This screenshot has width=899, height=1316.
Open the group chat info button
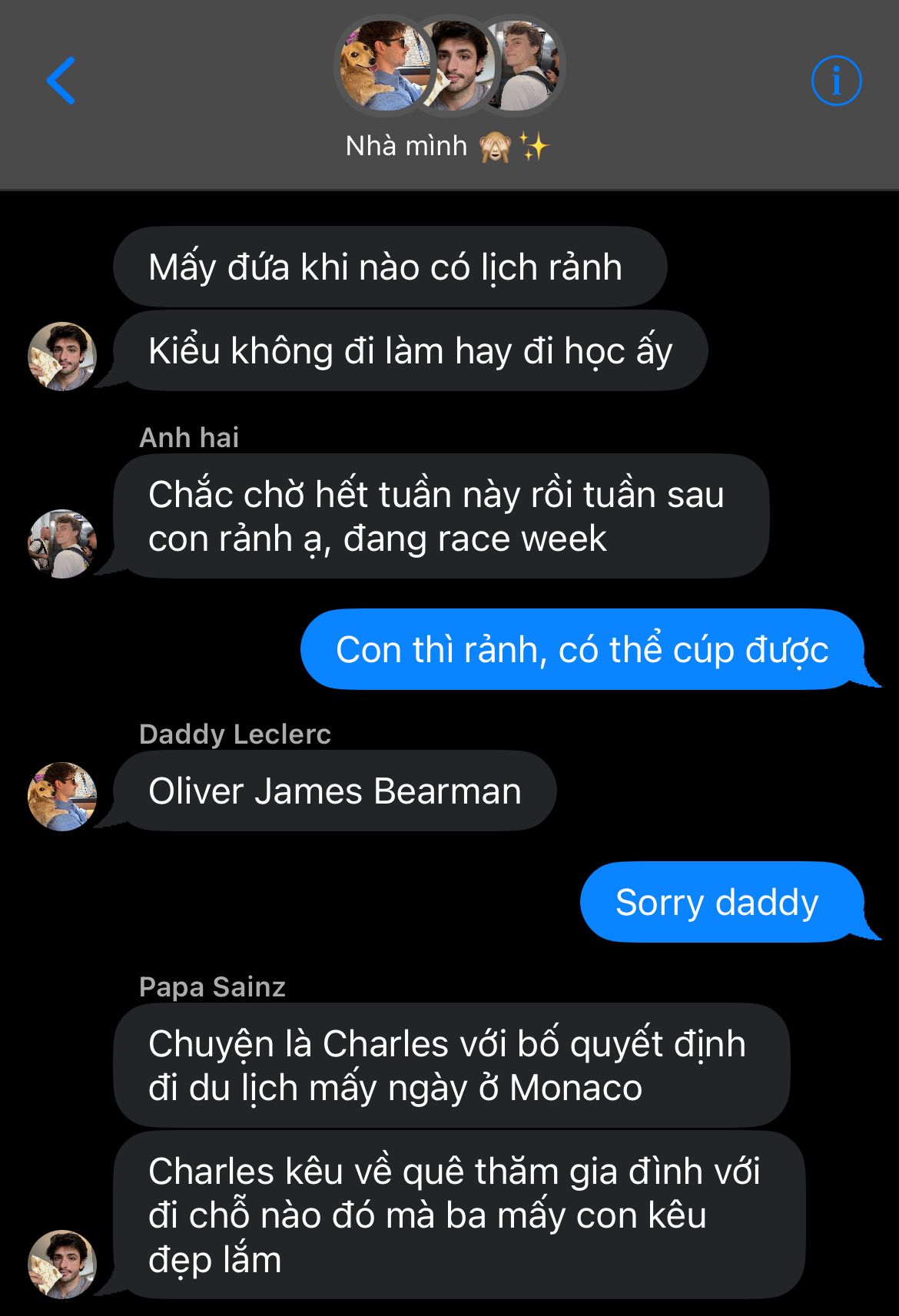[836, 81]
